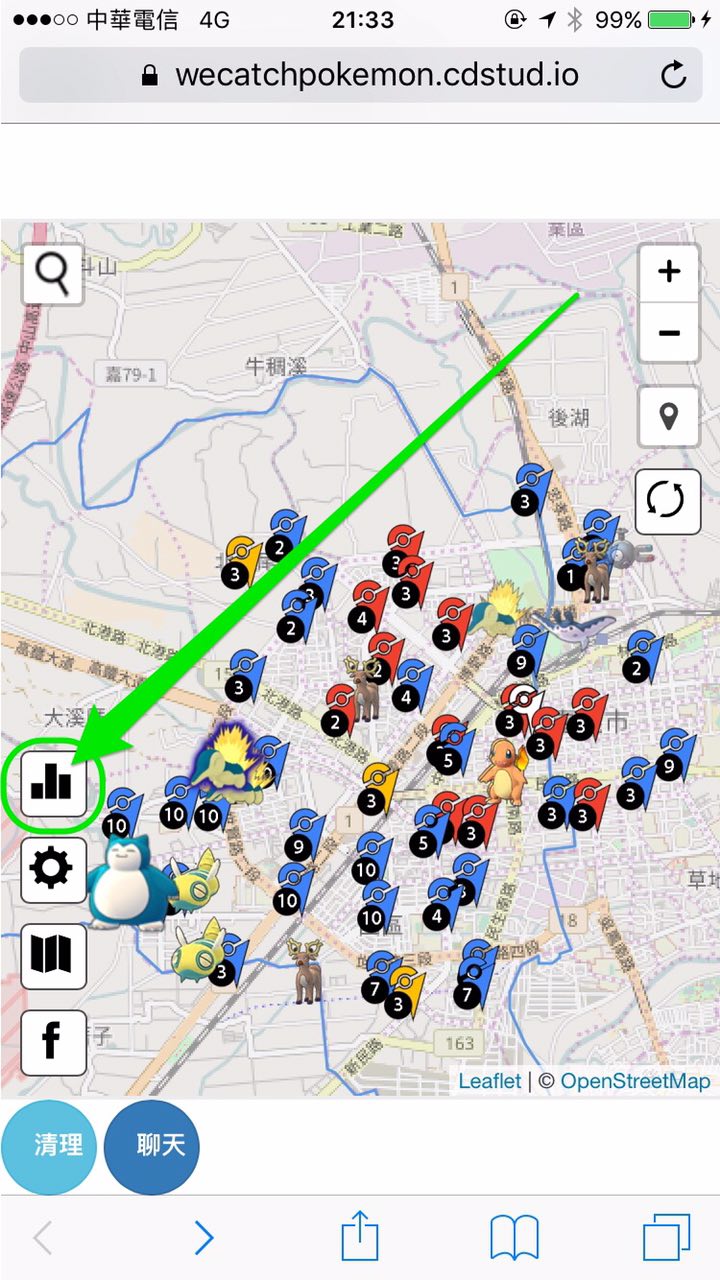Go forward in Safari
Image resolution: width=720 pixels, height=1280 pixels.
click(204, 1238)
